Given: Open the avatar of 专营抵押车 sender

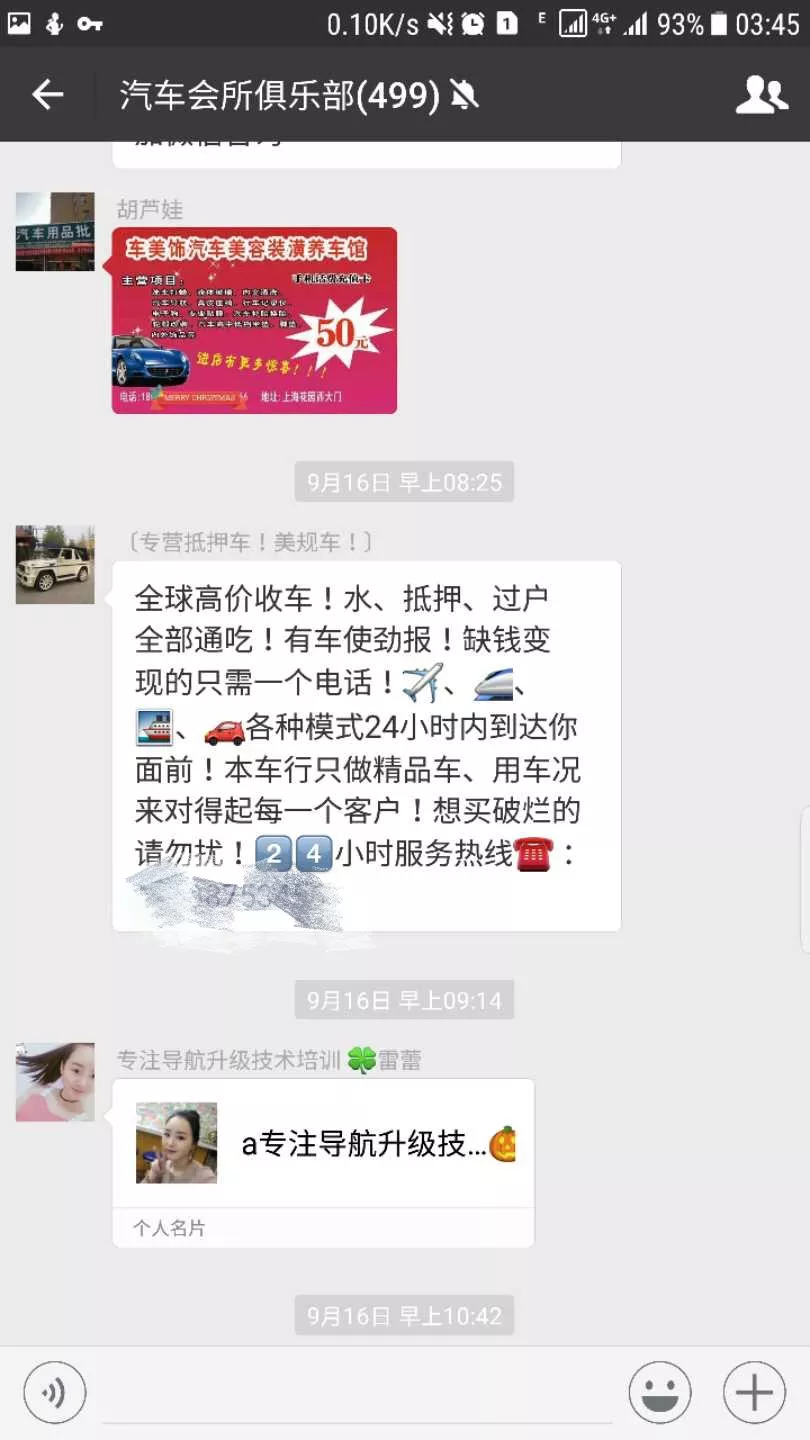Looking at the screenshot, I should coord(55,565).
